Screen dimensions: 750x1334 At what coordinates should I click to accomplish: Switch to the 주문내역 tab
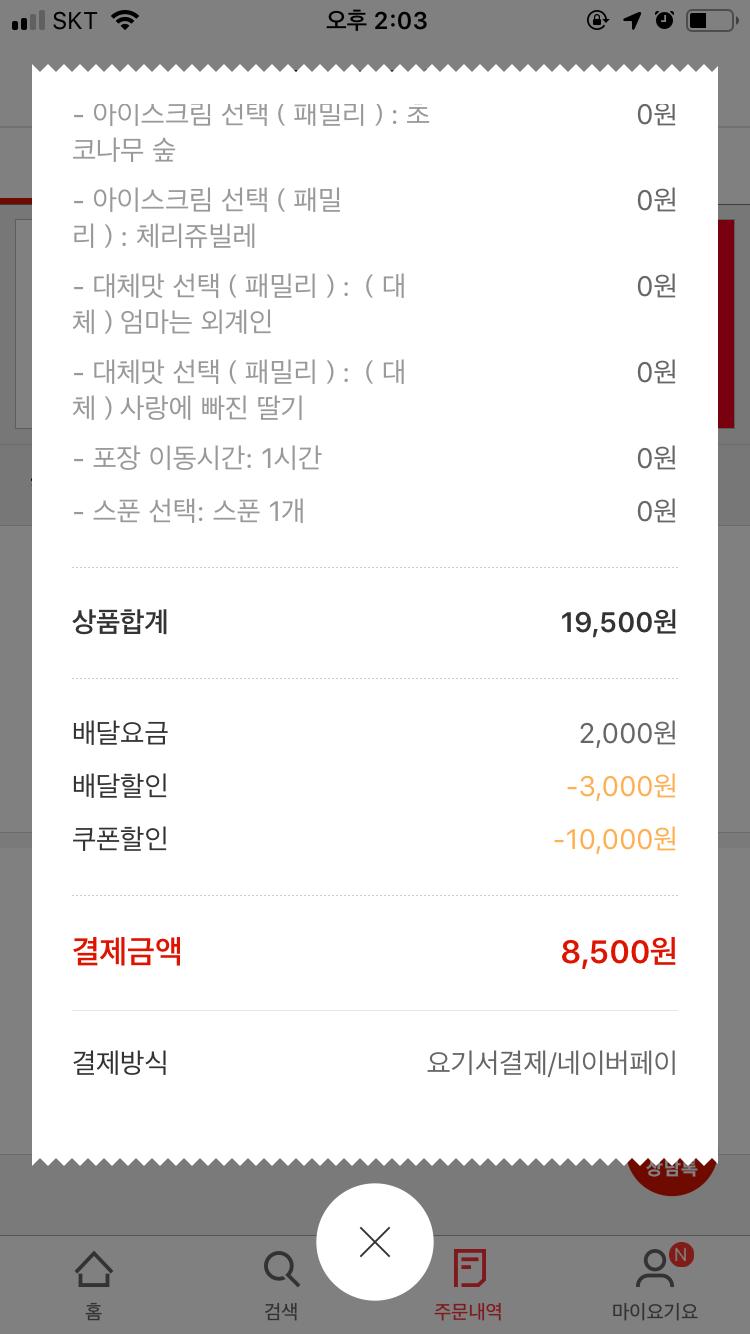468,1285
